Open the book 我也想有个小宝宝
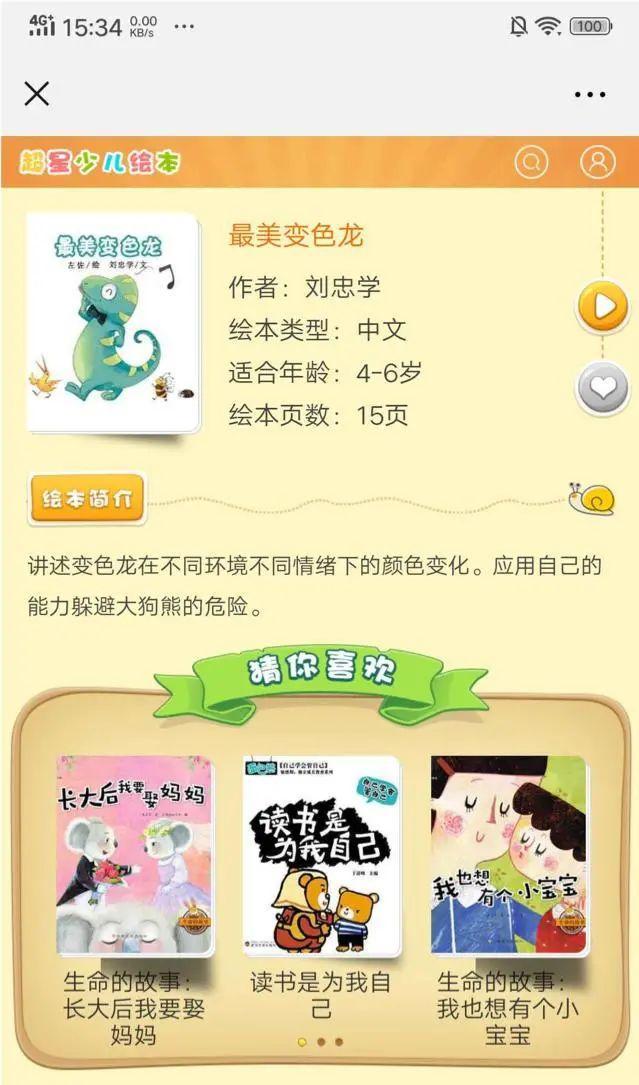Image resolution: width=639 pixels, height=1085 pixels. (508, 855)
